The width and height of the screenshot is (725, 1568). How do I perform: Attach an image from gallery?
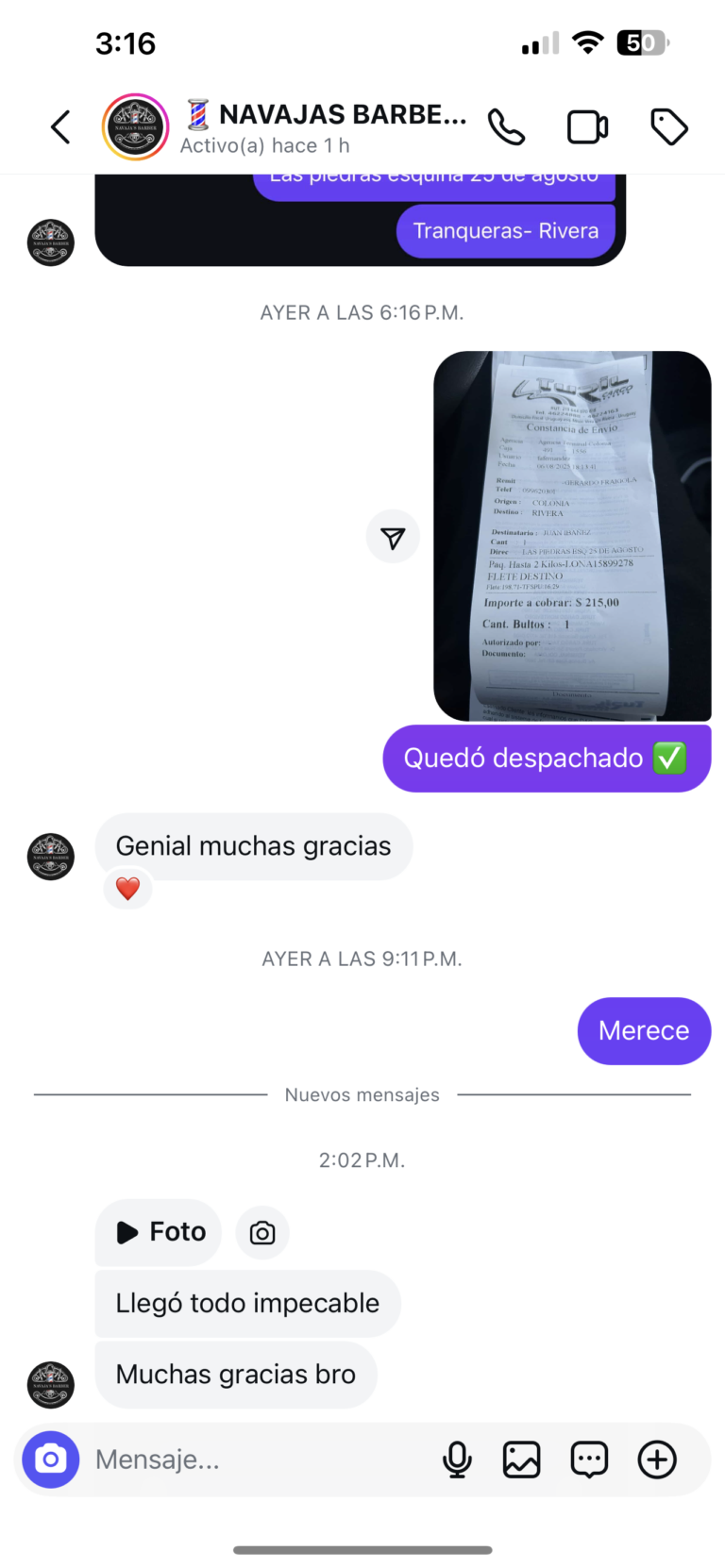pyautogui.click(x=522, y=1460)
